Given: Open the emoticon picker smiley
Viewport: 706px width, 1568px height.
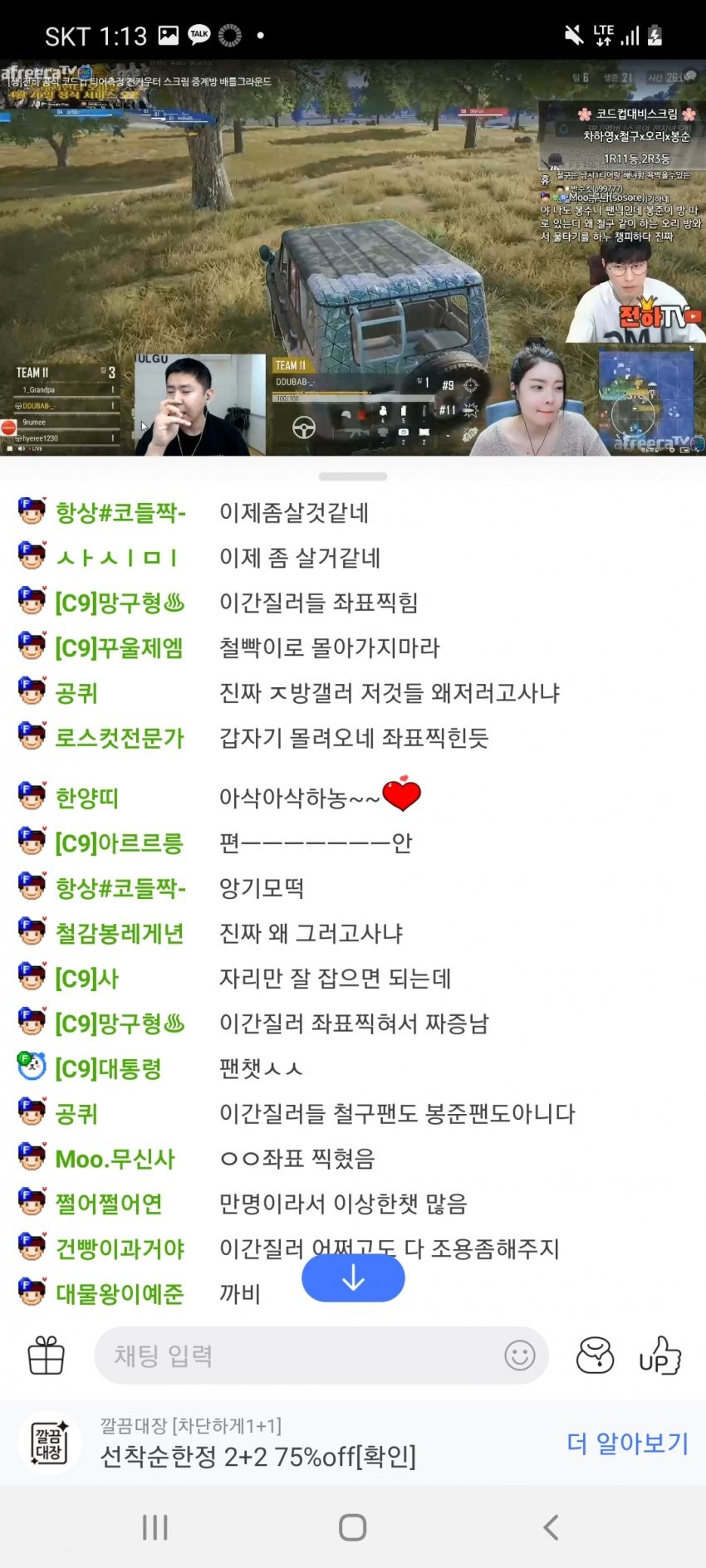Looking at the screenshot, I should point(520,1356).
